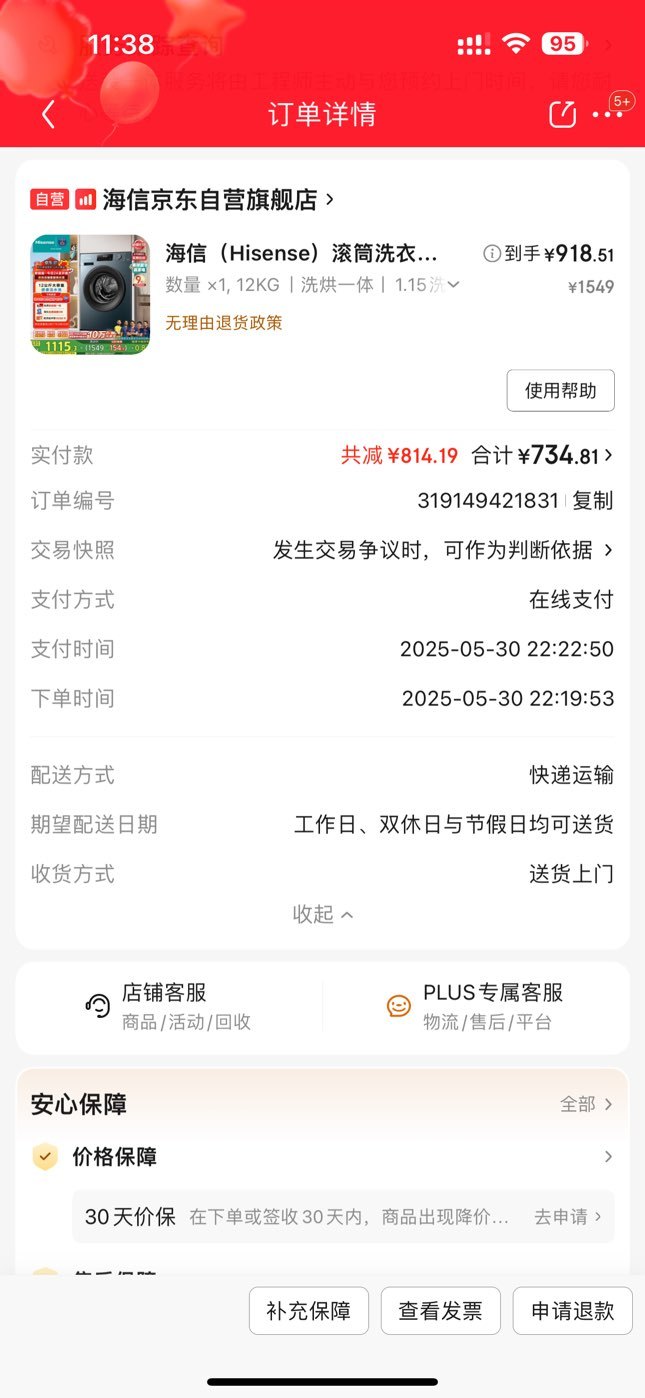
Task: Show price info icon beside 到手
Action: (491, 254)
